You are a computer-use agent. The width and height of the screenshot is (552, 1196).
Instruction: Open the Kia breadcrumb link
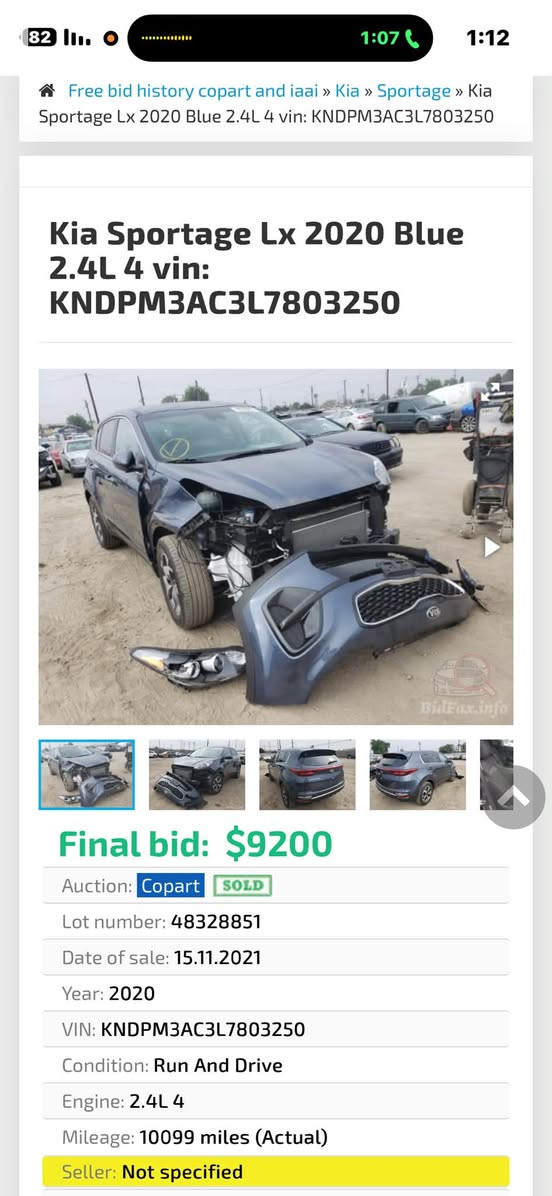click(x=347, y=91)
